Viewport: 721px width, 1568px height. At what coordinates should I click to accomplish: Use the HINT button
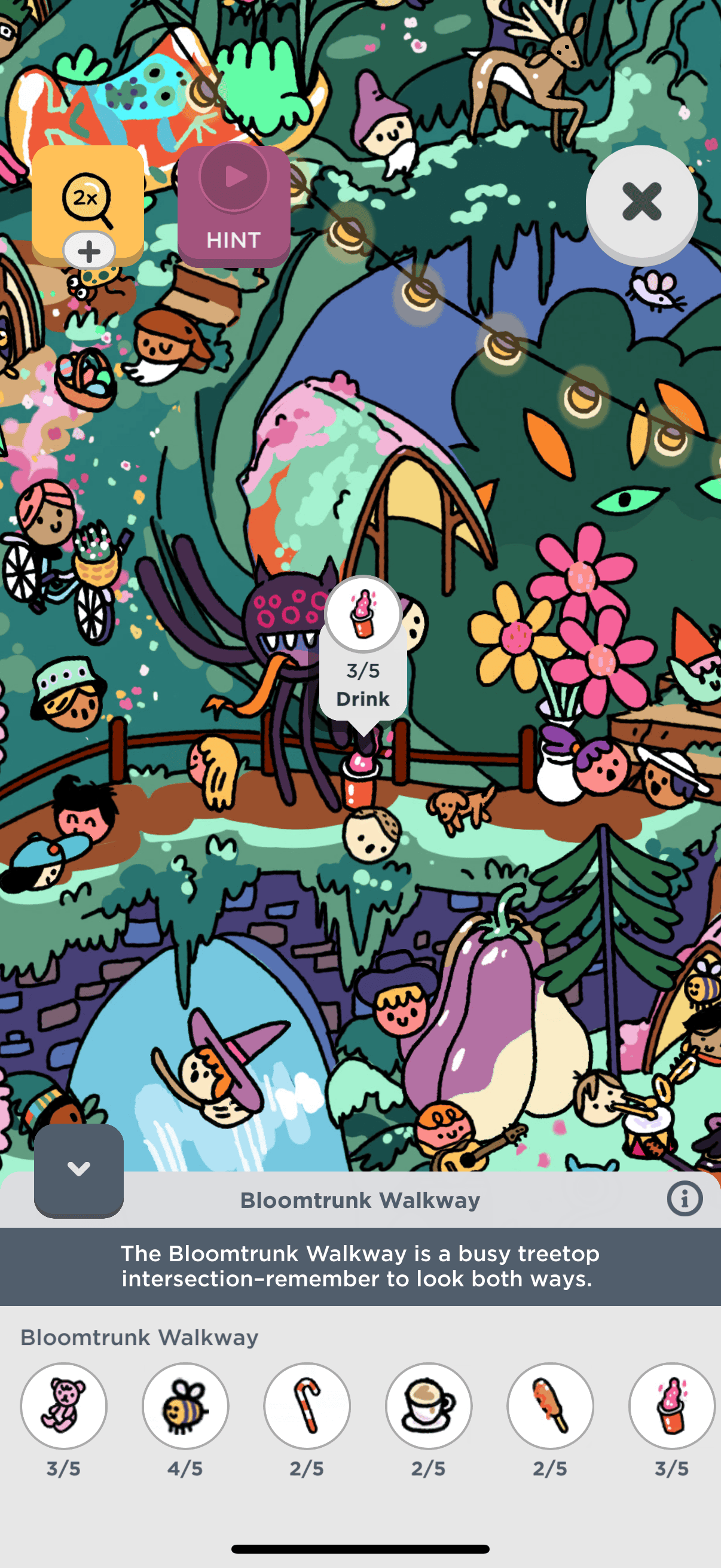coord(234,206)
